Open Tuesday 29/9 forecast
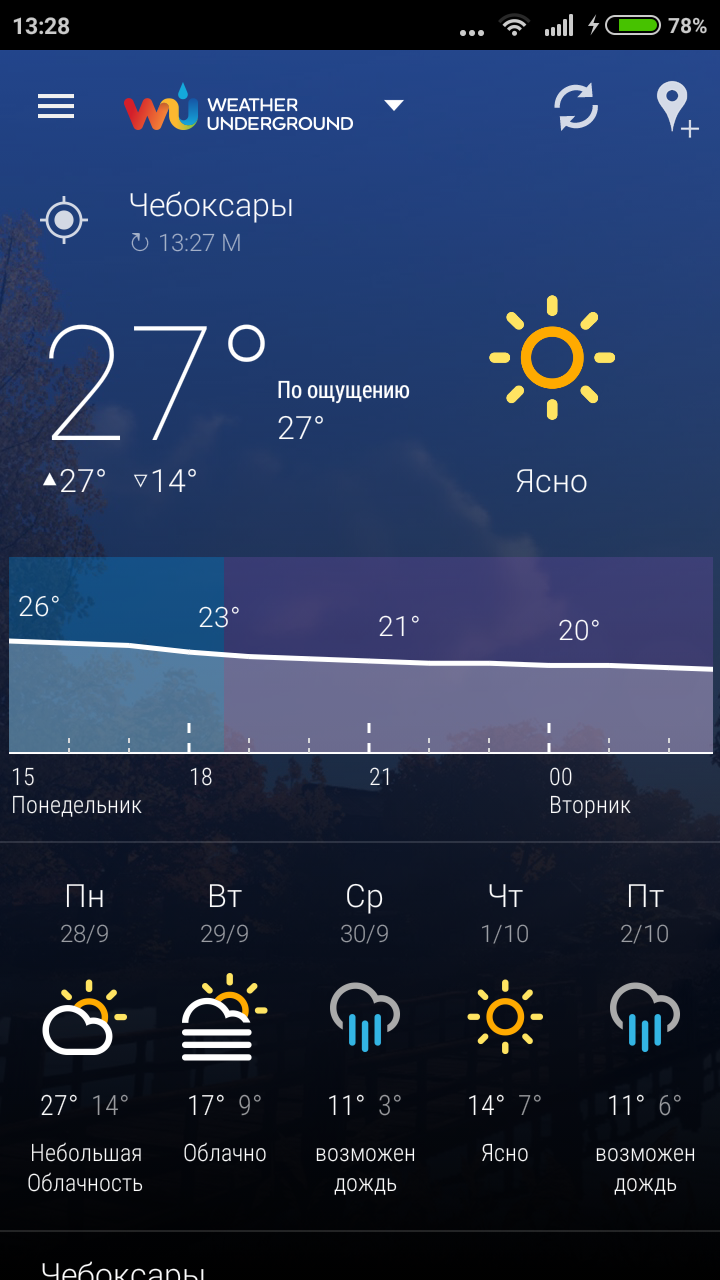 (225, 1035)
